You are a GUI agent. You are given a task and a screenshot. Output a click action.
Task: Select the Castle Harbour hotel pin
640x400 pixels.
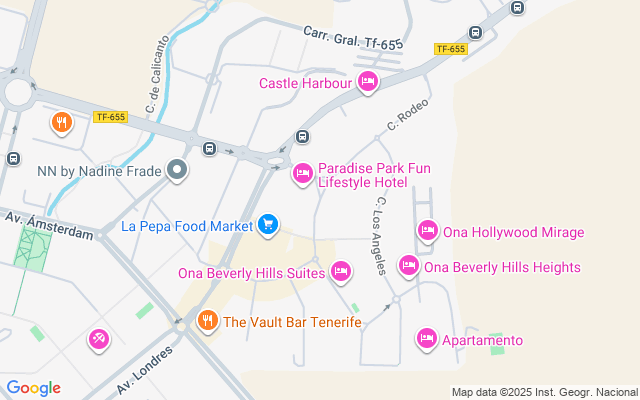pyautogui.click(x=367, y=82)
